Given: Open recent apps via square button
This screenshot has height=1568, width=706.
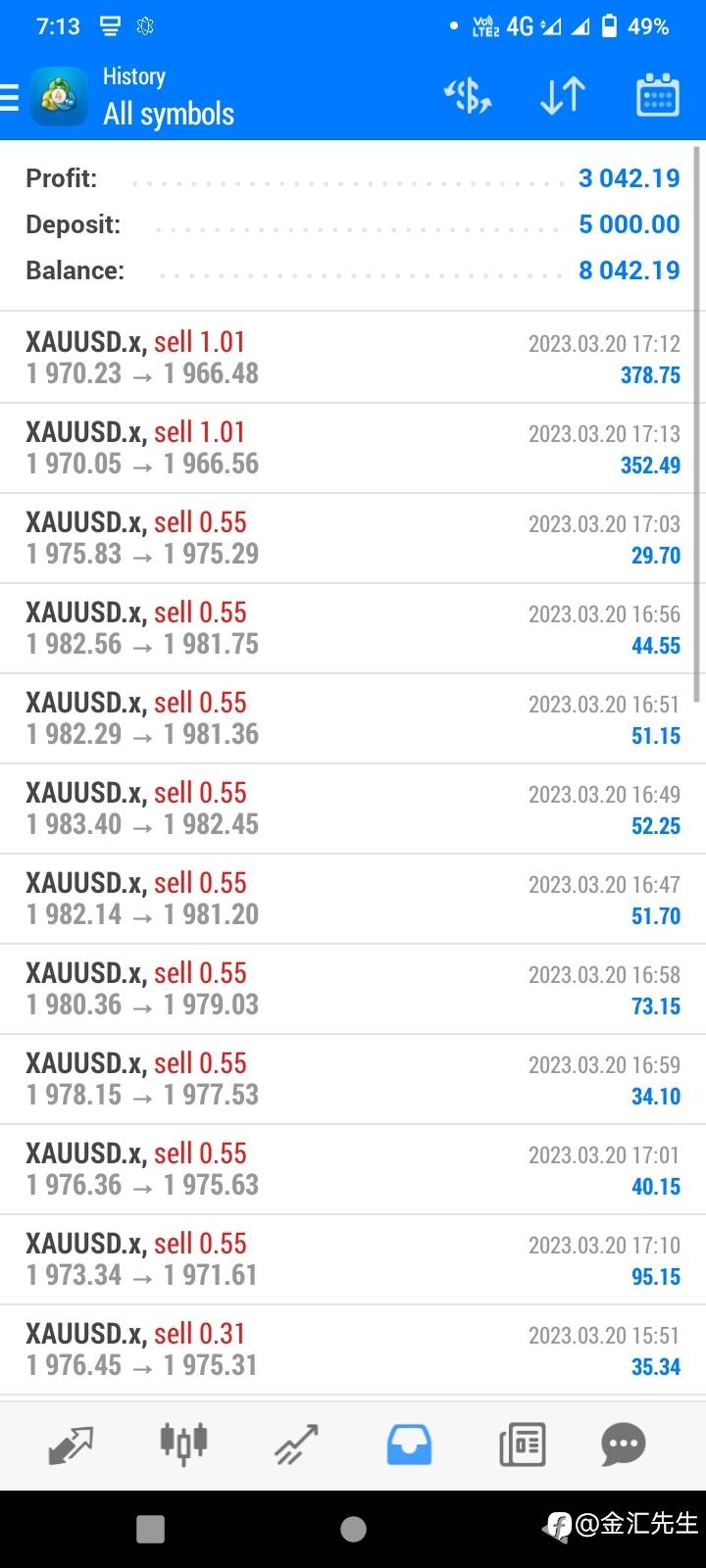Looking at the screenshot, I should (150, 1529).
